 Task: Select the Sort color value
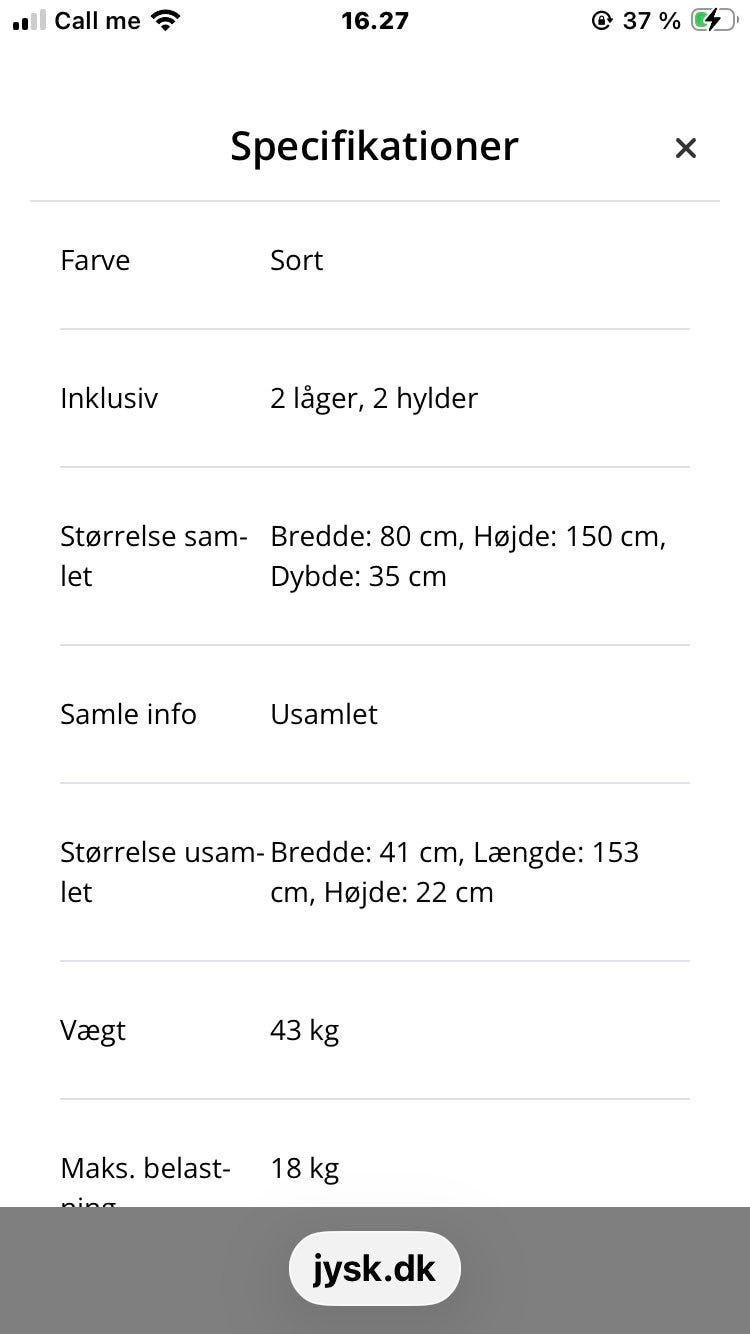(296, 260)
